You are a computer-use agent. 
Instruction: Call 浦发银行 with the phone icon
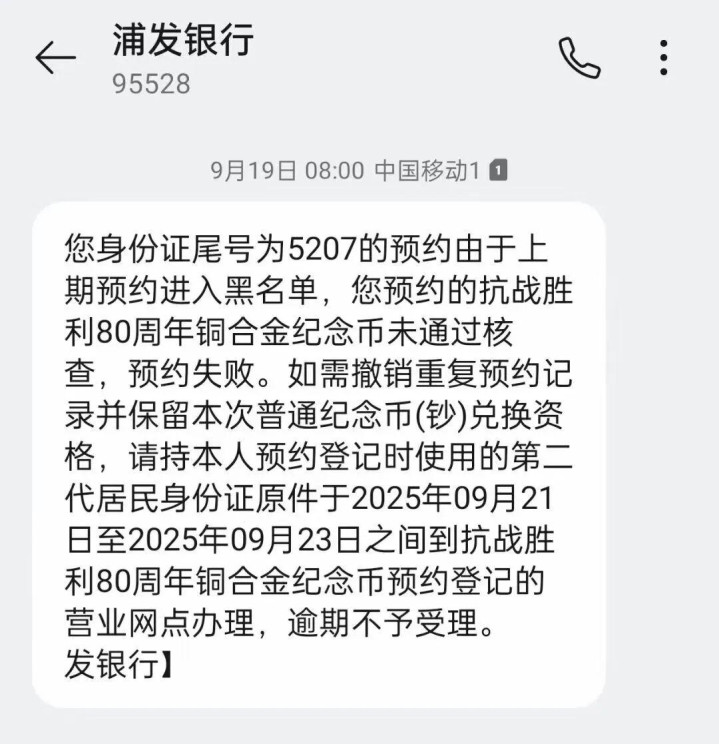579,58
